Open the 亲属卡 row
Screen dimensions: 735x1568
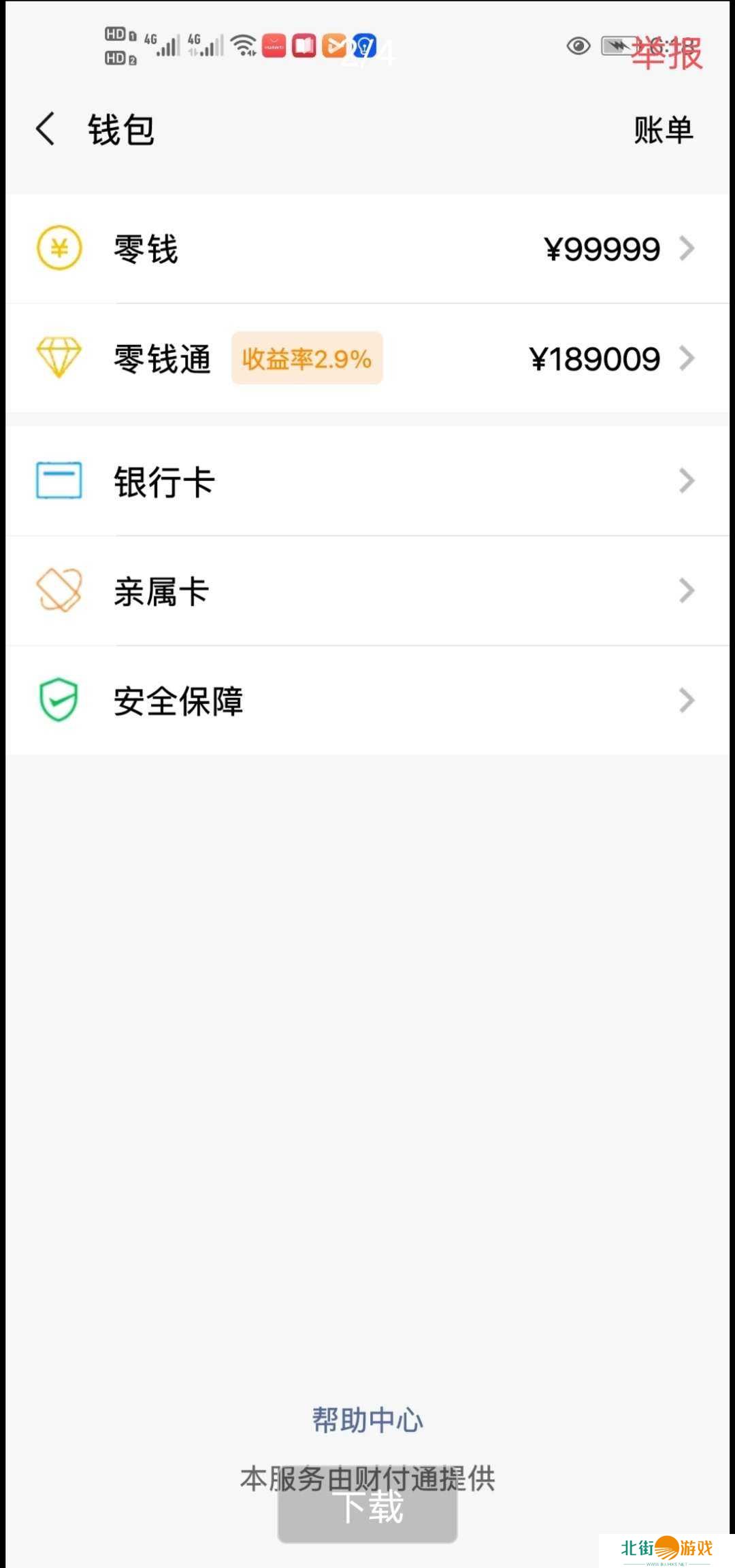[367, 590]
